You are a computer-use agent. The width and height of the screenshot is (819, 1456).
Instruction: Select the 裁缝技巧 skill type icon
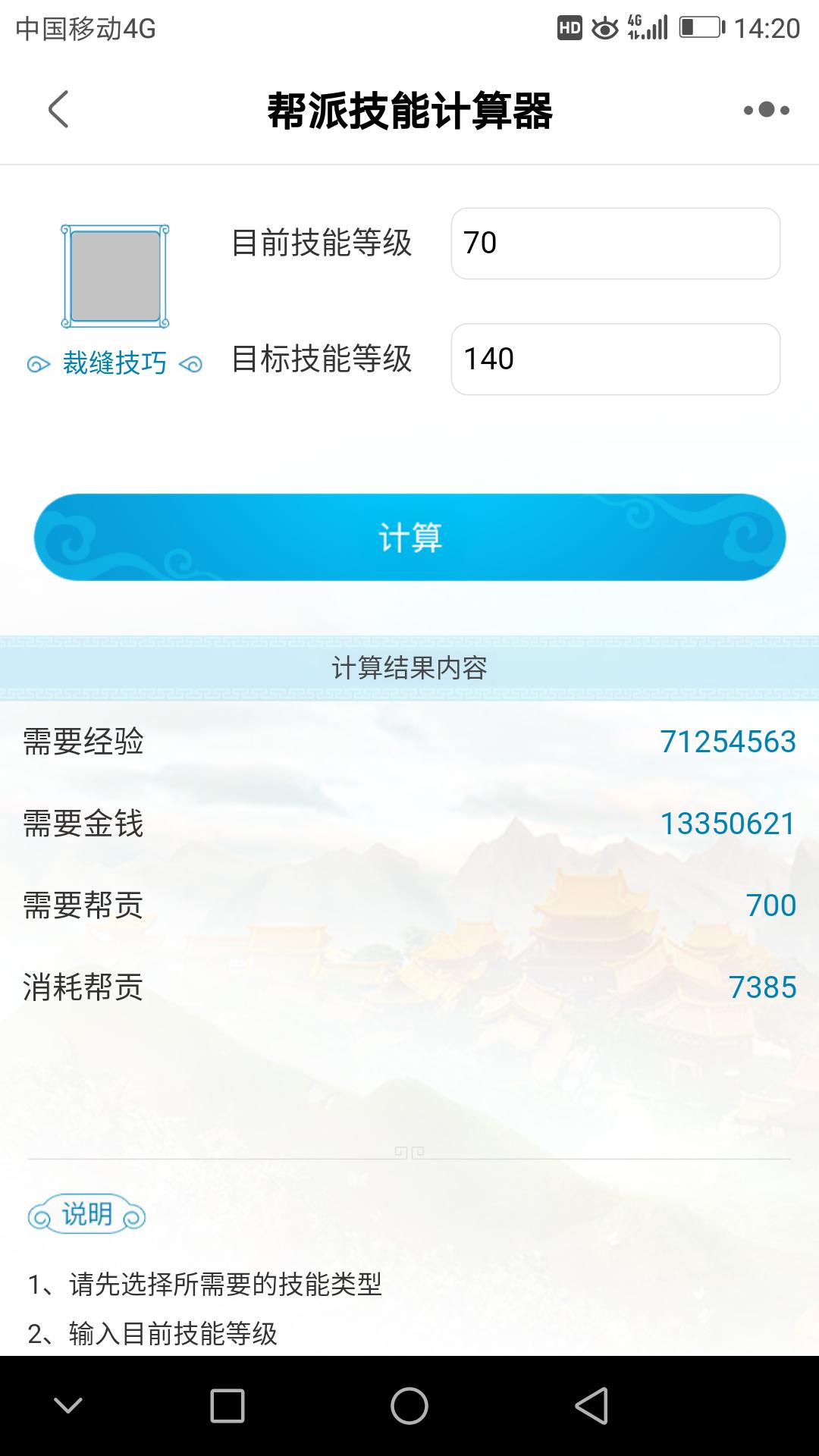click(115, 277)
